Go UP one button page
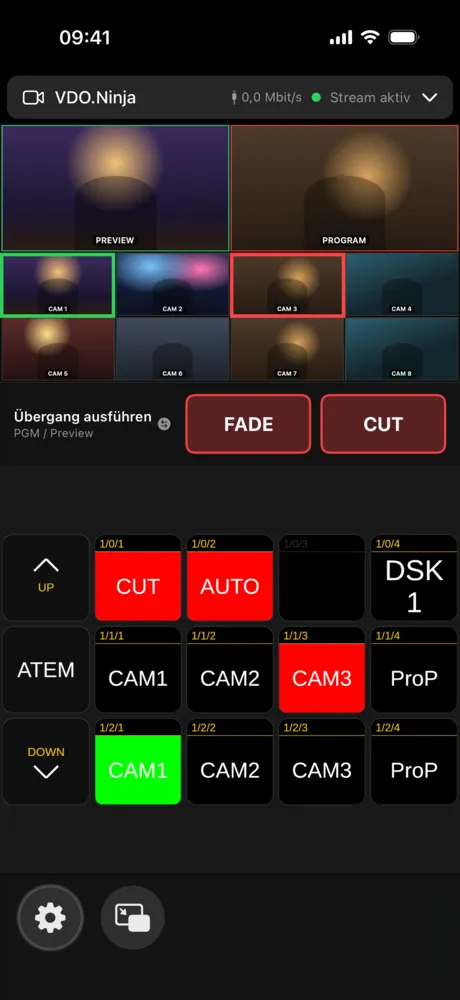The image size is (460, 1000). click(46, 577)
